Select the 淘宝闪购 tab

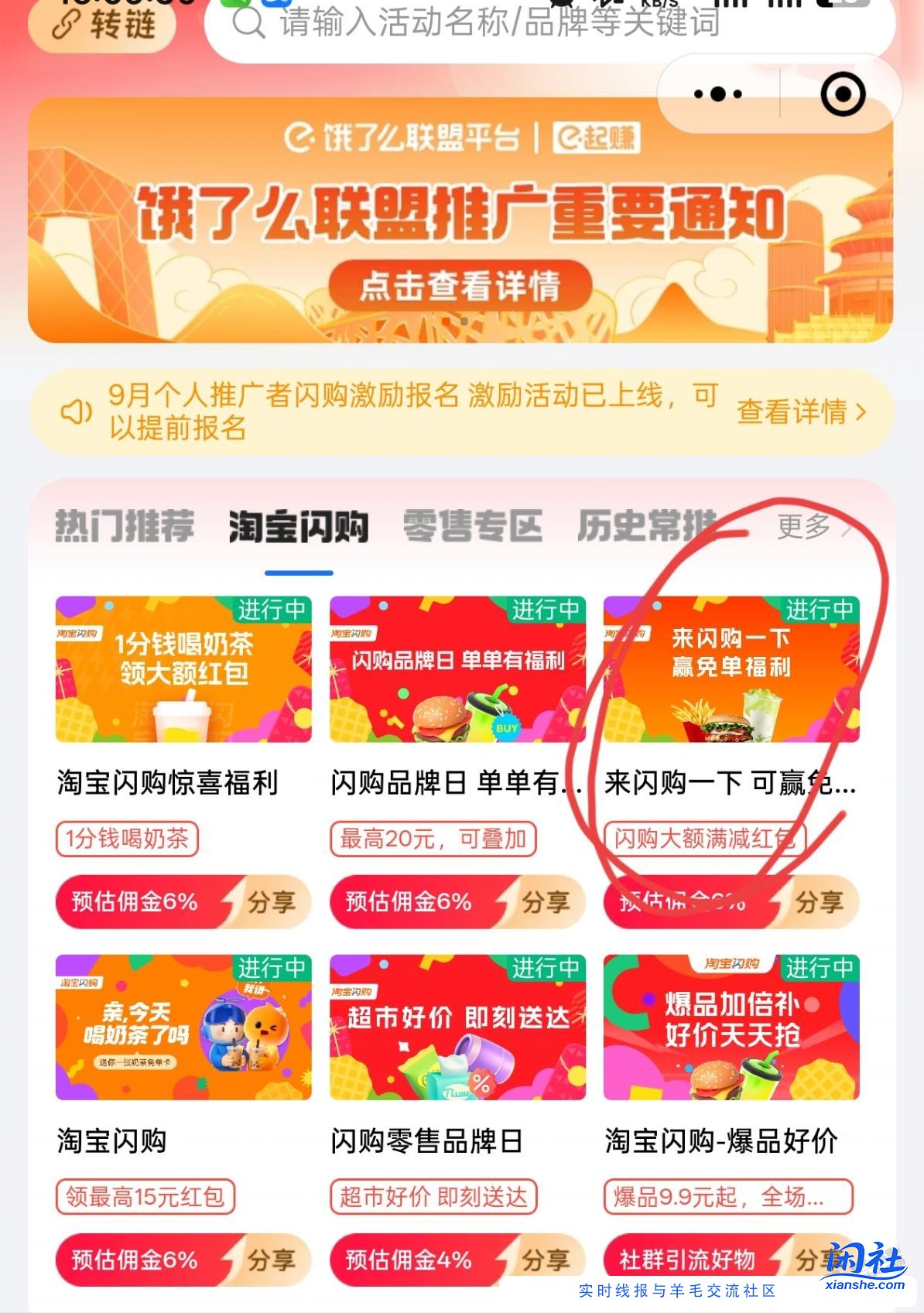coord(299,527)
